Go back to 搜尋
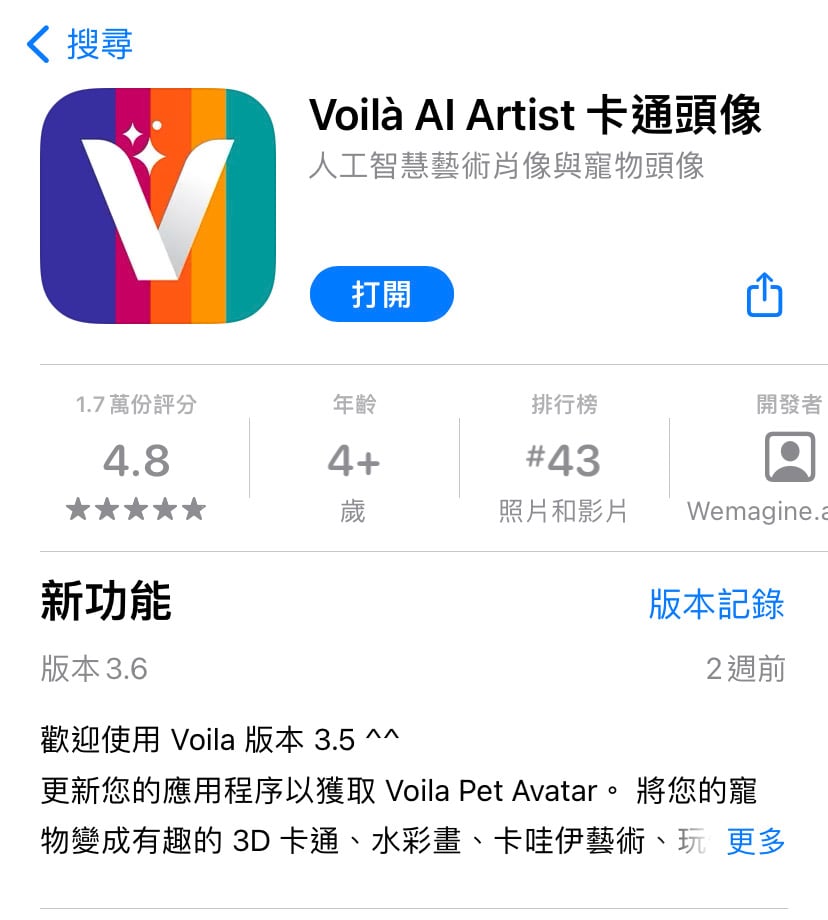The height and width of the screenshot is (920, 828). (x=80, y=45)
